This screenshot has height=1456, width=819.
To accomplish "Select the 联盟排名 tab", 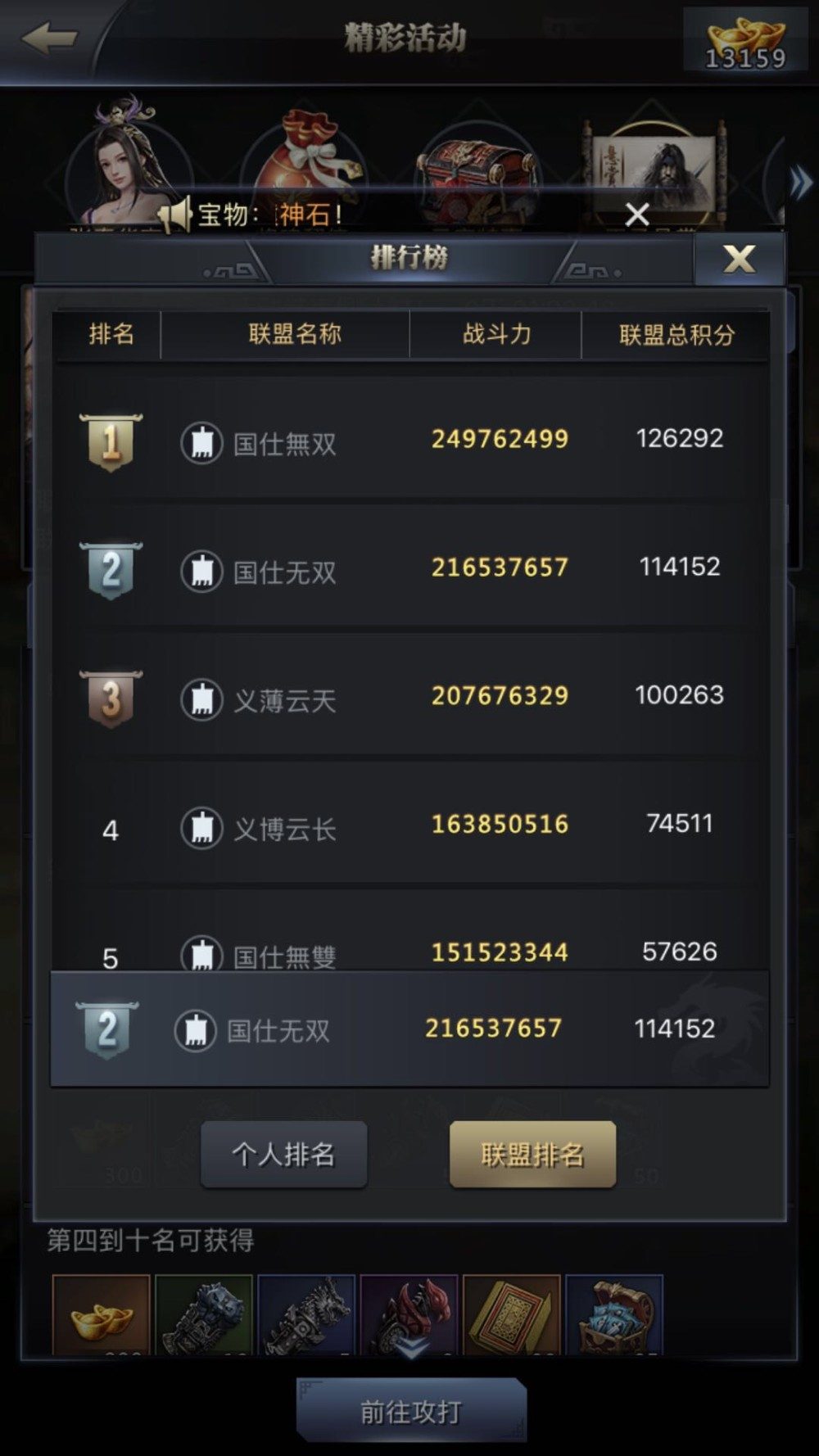I will point(532,1154).
